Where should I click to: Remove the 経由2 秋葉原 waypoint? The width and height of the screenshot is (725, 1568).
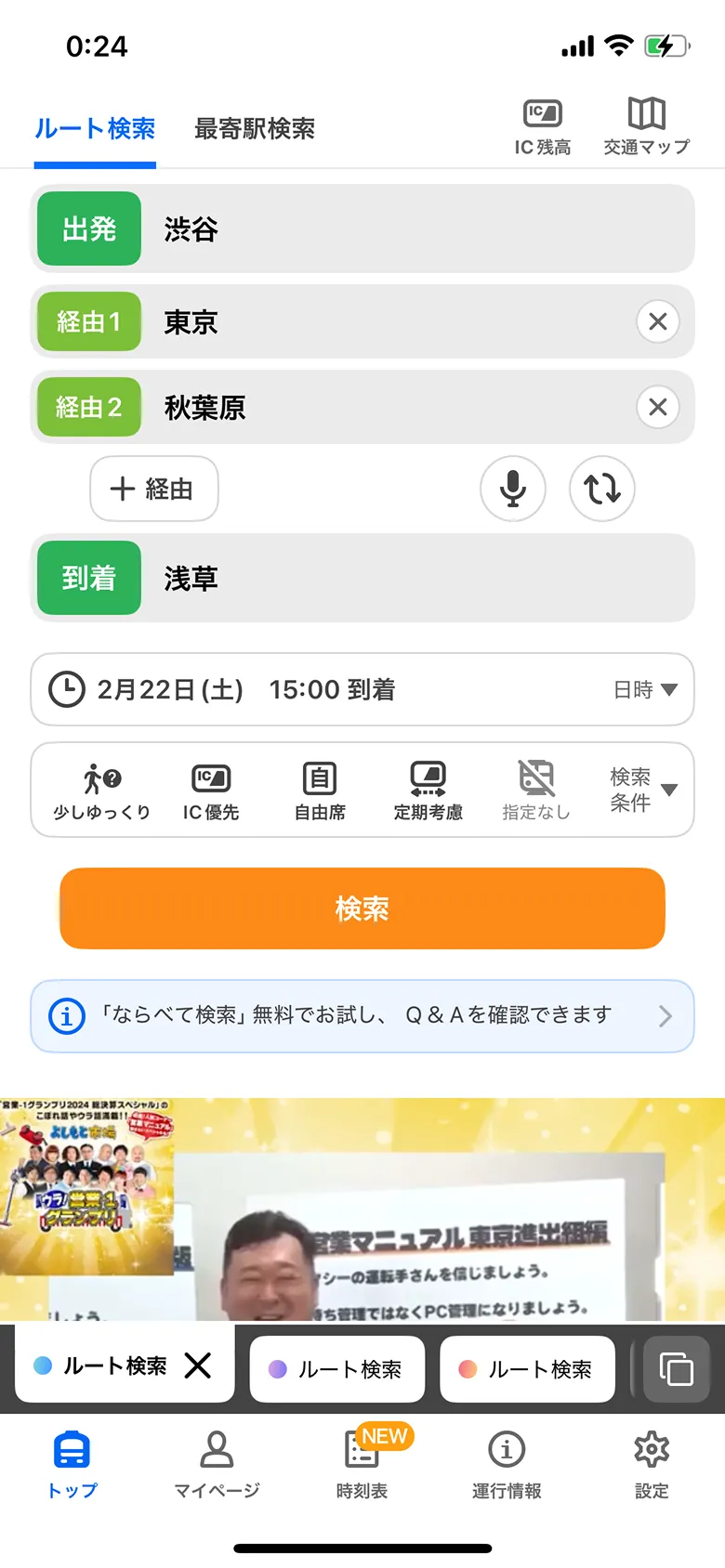[657, 407]
